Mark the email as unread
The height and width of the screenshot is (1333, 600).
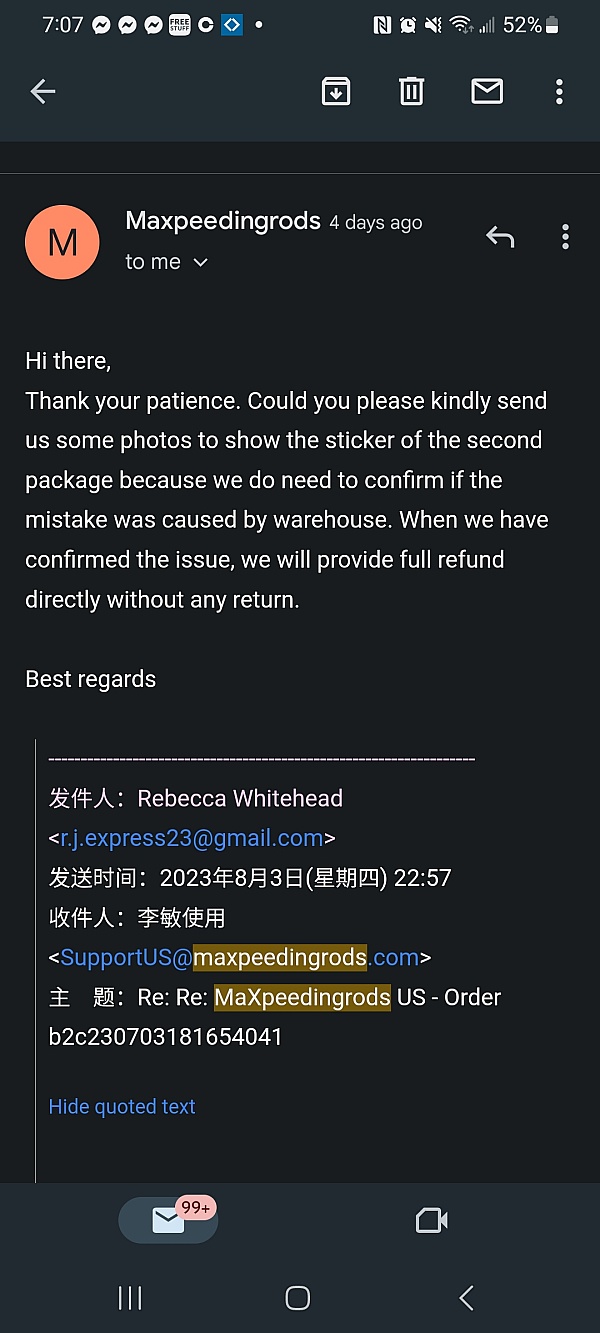click(487, 92)
